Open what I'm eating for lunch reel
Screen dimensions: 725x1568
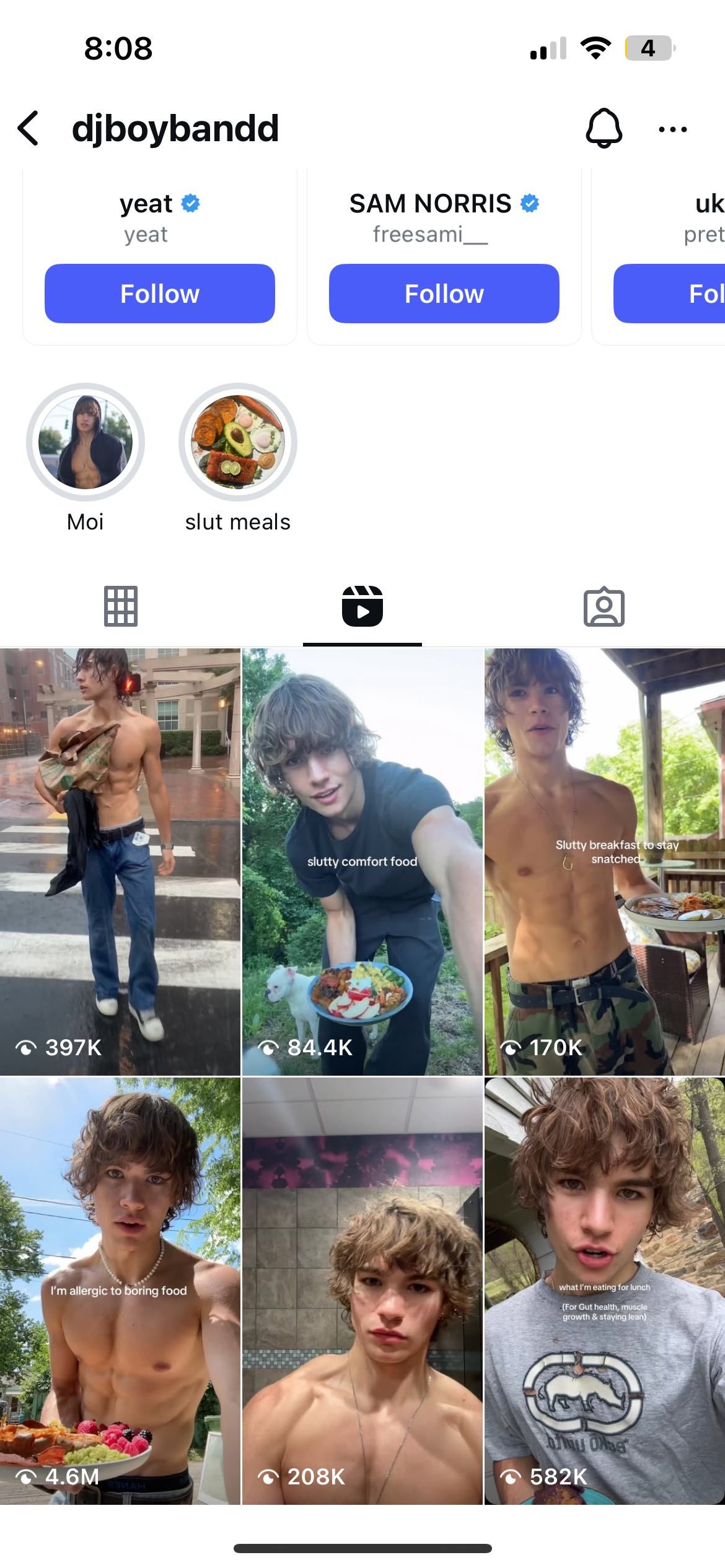(x=604, y=1291)
